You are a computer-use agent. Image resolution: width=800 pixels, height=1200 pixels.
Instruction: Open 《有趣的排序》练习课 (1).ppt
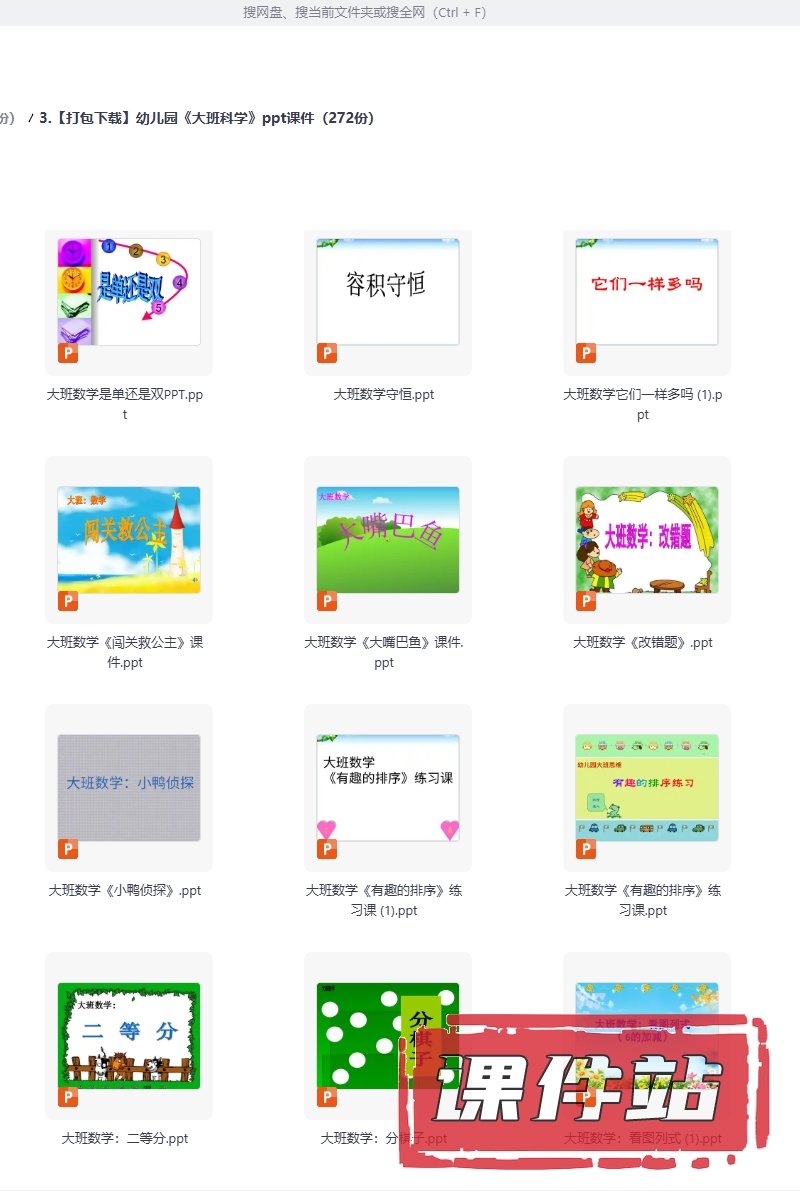coord(388,788)
